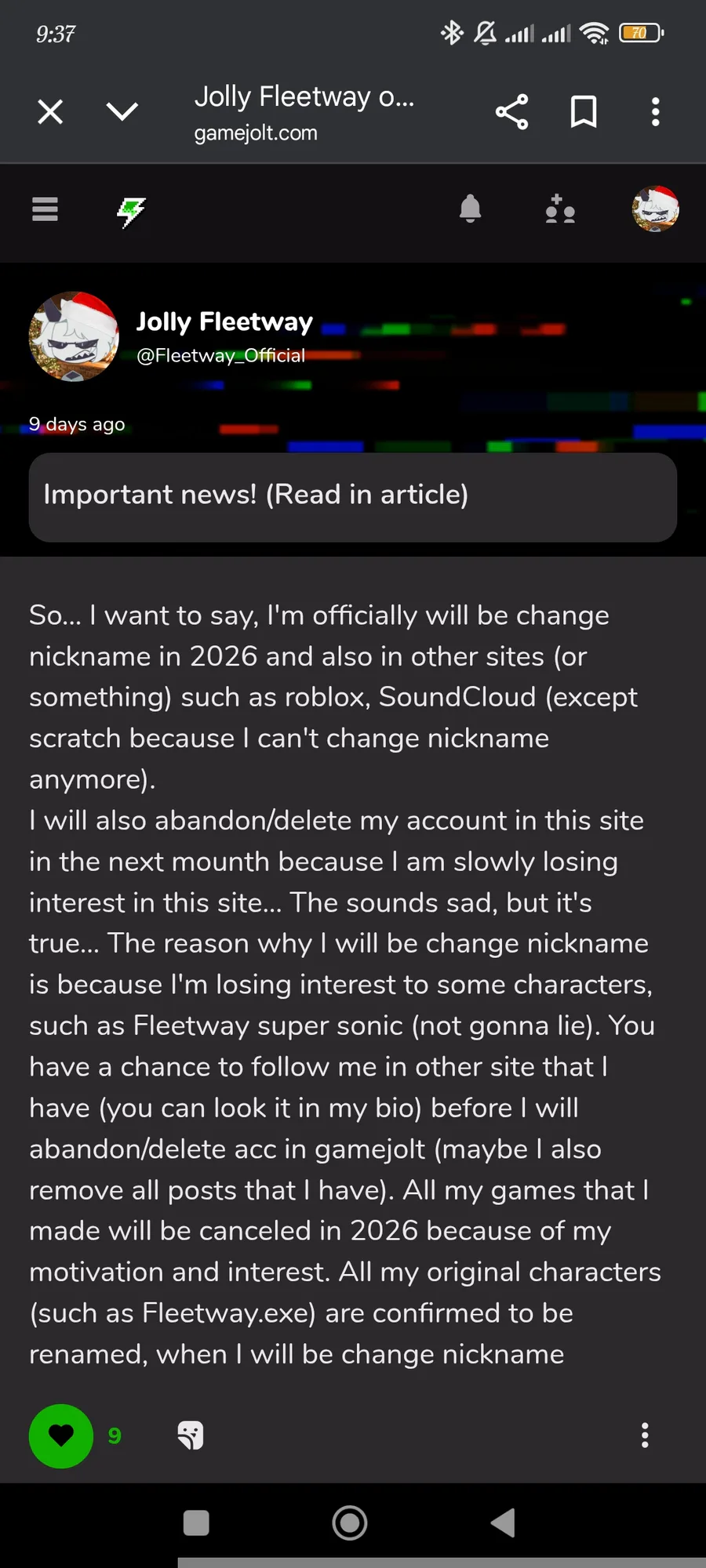The width and height of the screenshot is (706, 1568).
Task: Like the post with the heart button
Action: [x=61, y=1436]
